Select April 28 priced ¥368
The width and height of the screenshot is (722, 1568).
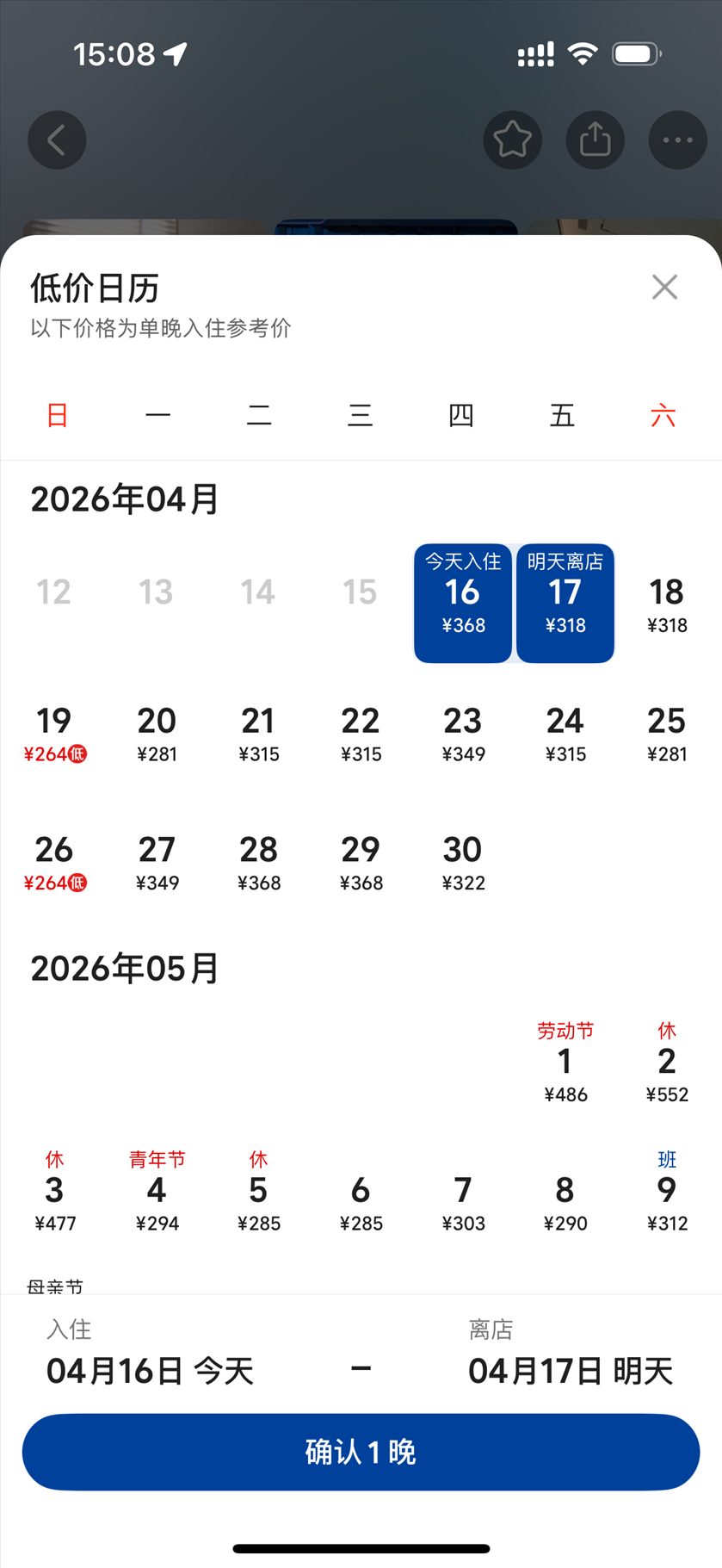258,862
